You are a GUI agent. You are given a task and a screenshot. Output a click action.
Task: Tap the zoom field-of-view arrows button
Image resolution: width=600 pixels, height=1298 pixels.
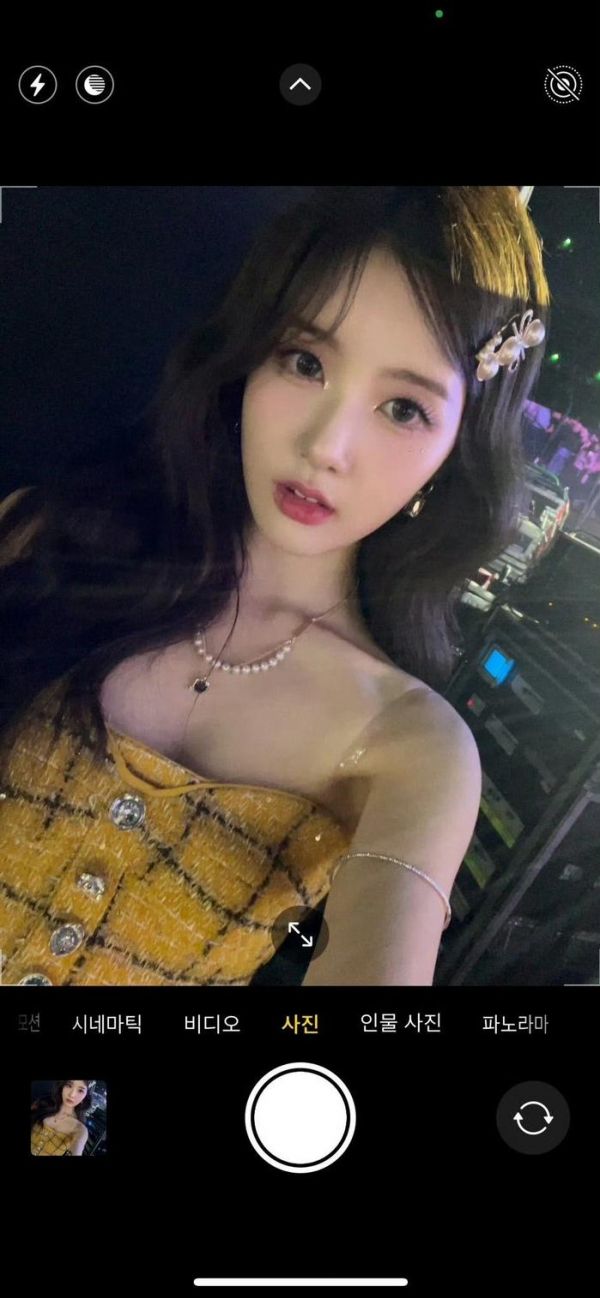(300, 935)
